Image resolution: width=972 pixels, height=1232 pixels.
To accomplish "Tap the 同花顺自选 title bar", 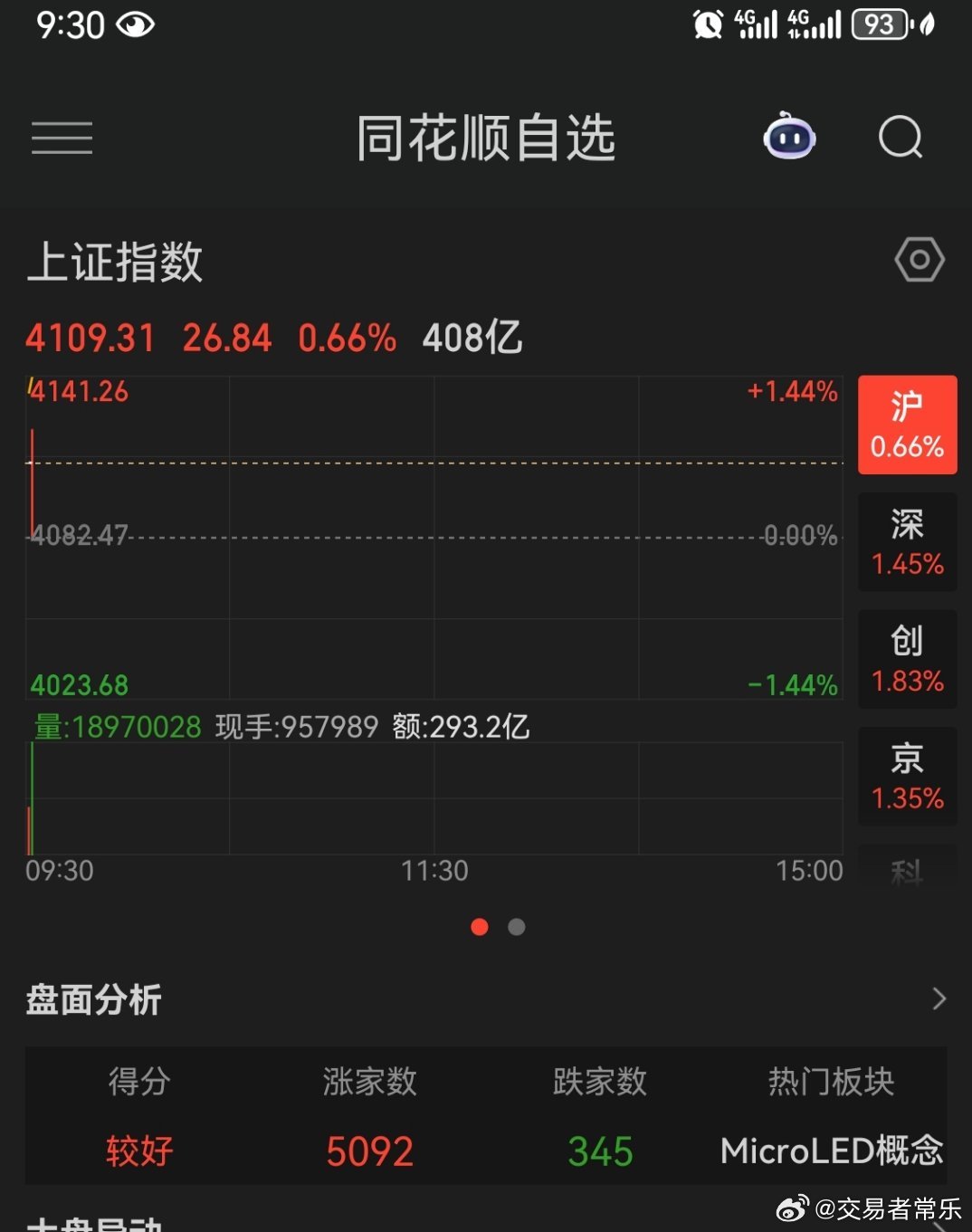I will tap(486, 138).
